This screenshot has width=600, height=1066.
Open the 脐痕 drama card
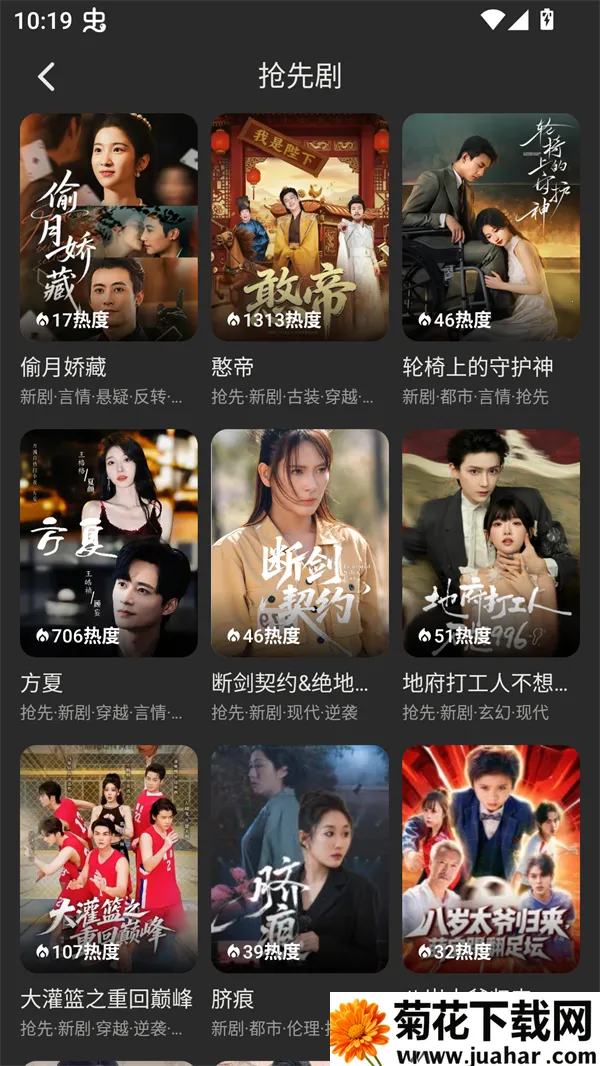[x=300, y=859]
